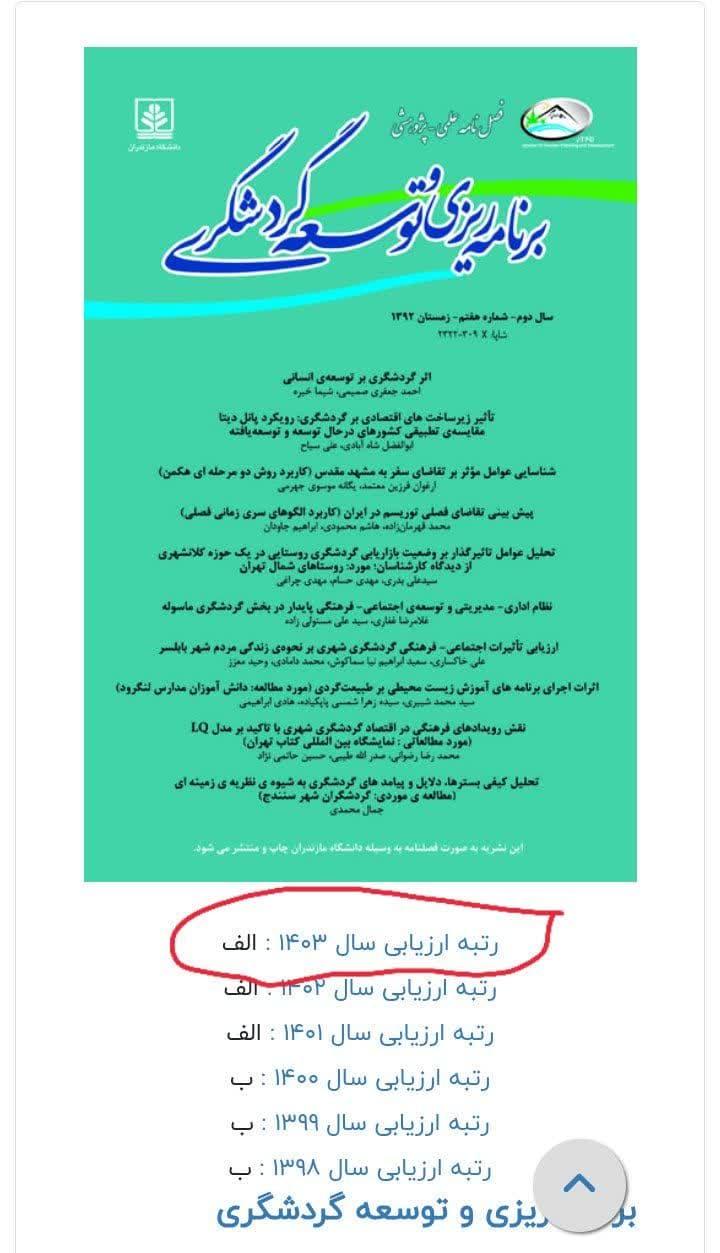Tap the scroll-to-top arrow button
The width and height of the screenshot is (720, 1253).
pyautogui.click(x=580, y=1185)
